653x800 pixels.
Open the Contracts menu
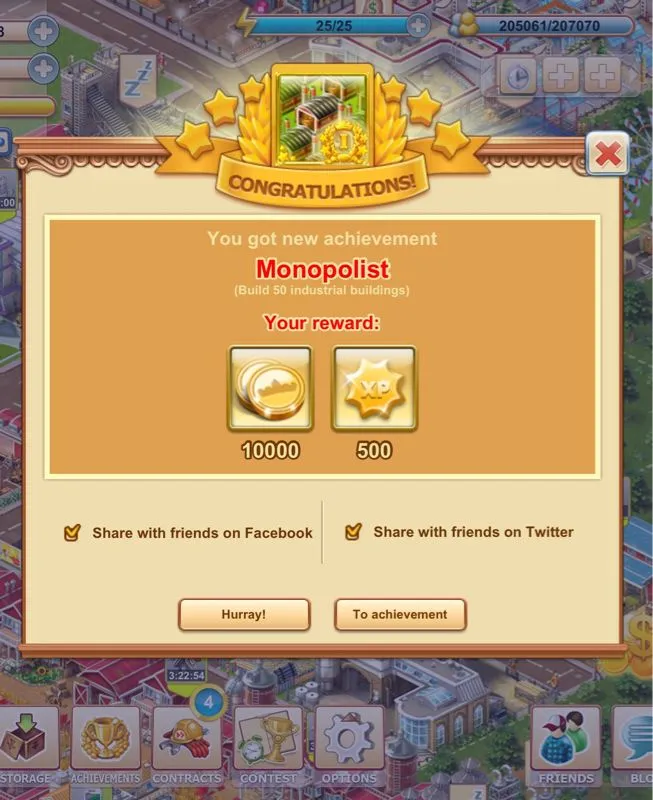click(187, 745)
